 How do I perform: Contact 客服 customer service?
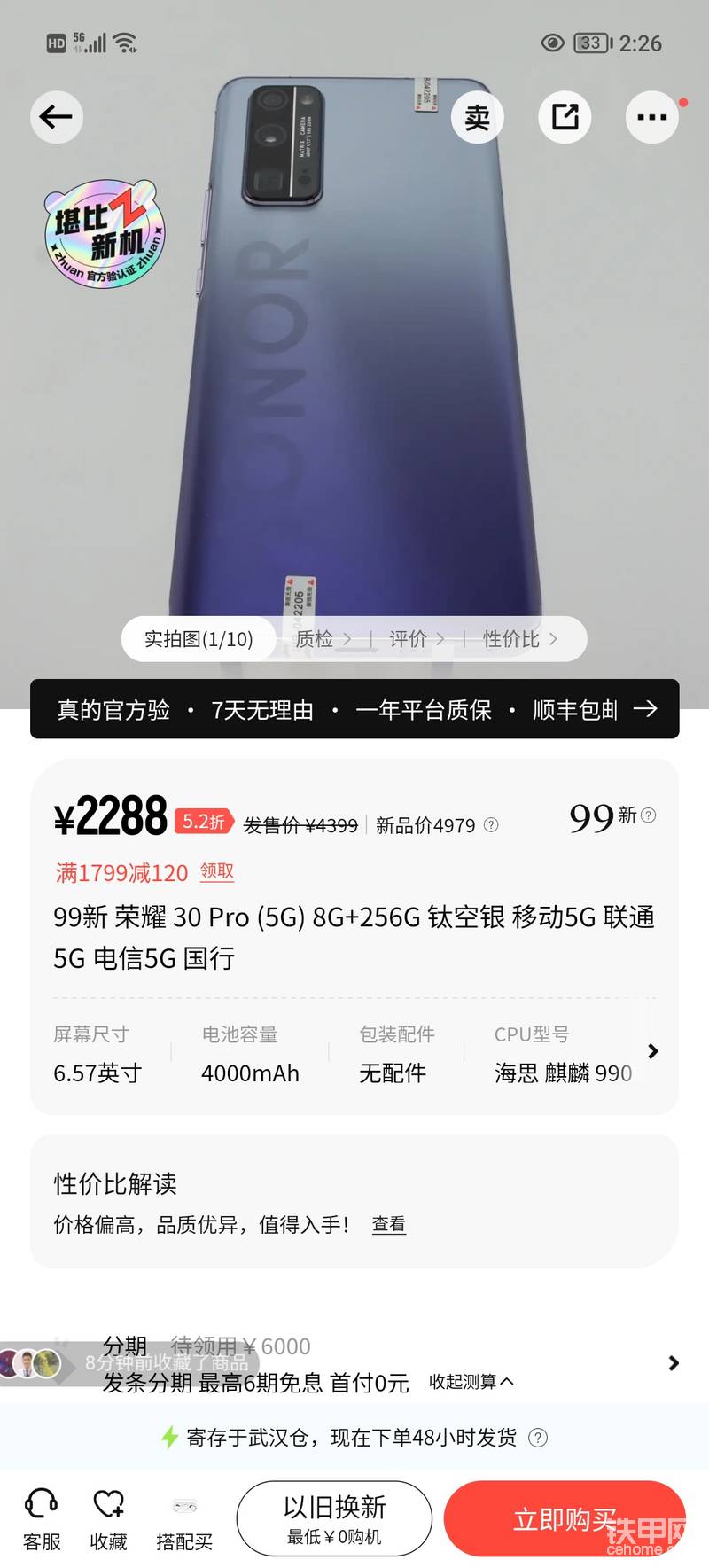click(x=42, y=1519)
